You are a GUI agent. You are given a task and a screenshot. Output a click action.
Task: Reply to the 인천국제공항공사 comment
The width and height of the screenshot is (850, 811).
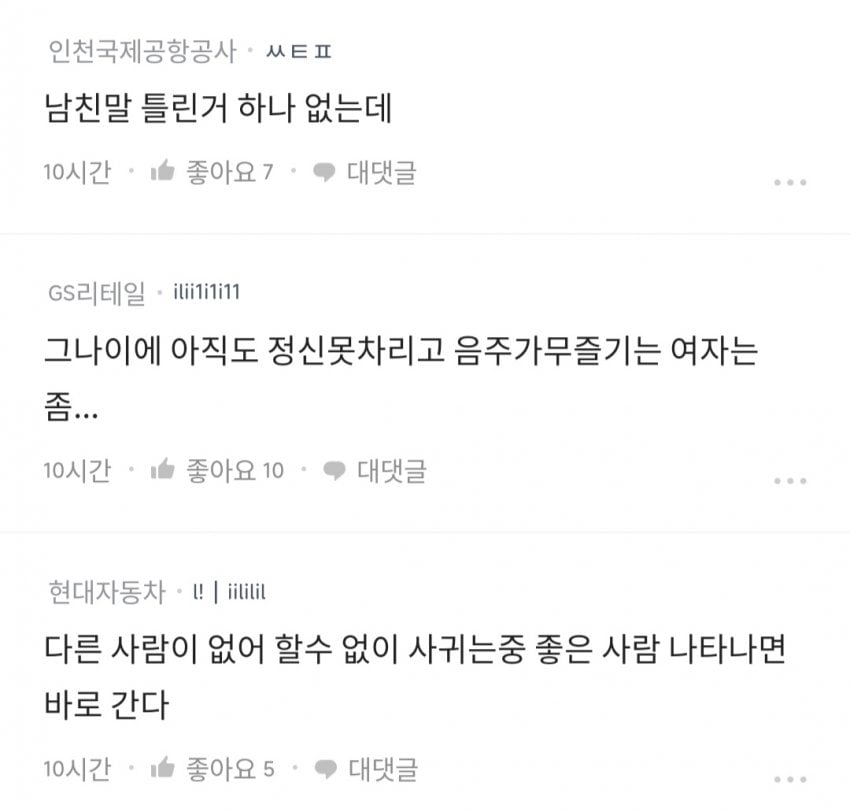[x=365, y=172]
